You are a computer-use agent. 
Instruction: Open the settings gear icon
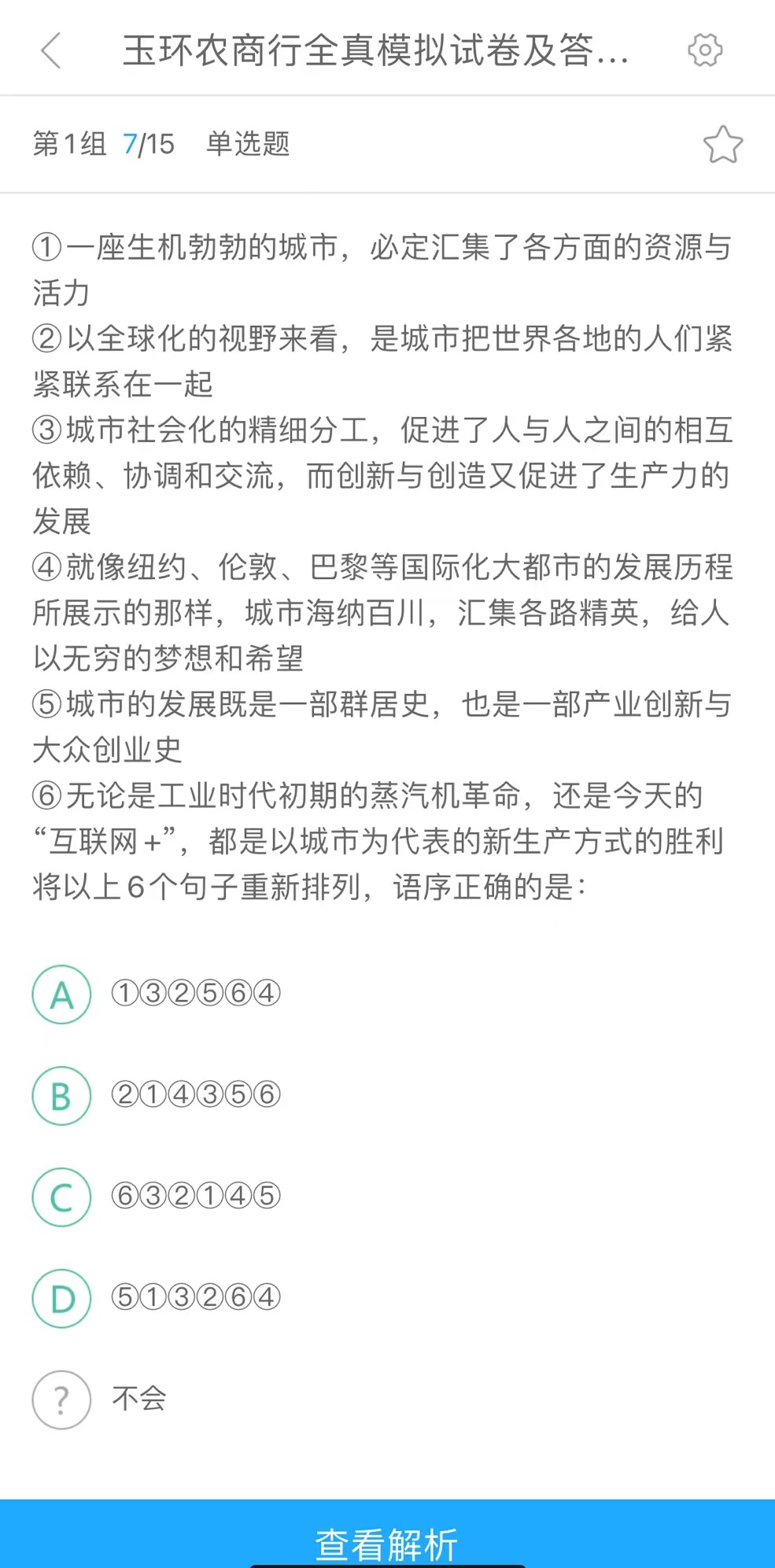click(x=704, y=50)
